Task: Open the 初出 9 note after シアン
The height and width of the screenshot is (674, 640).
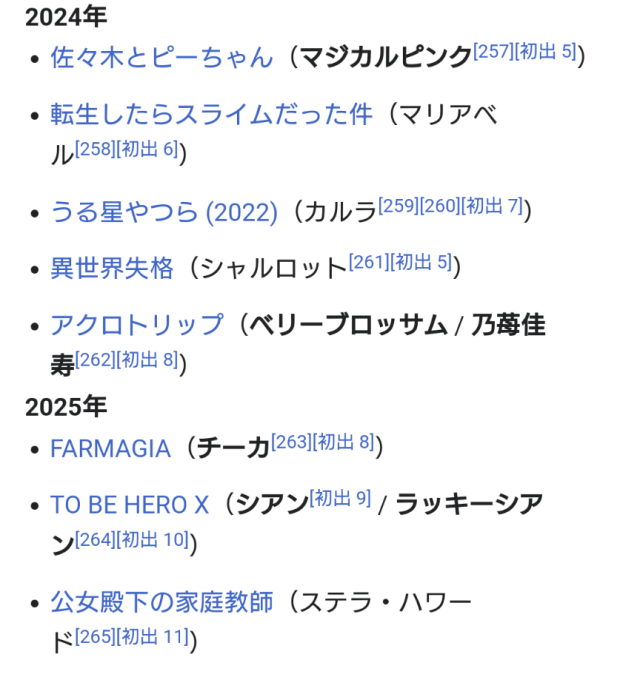Action: [x=340, y=498]
